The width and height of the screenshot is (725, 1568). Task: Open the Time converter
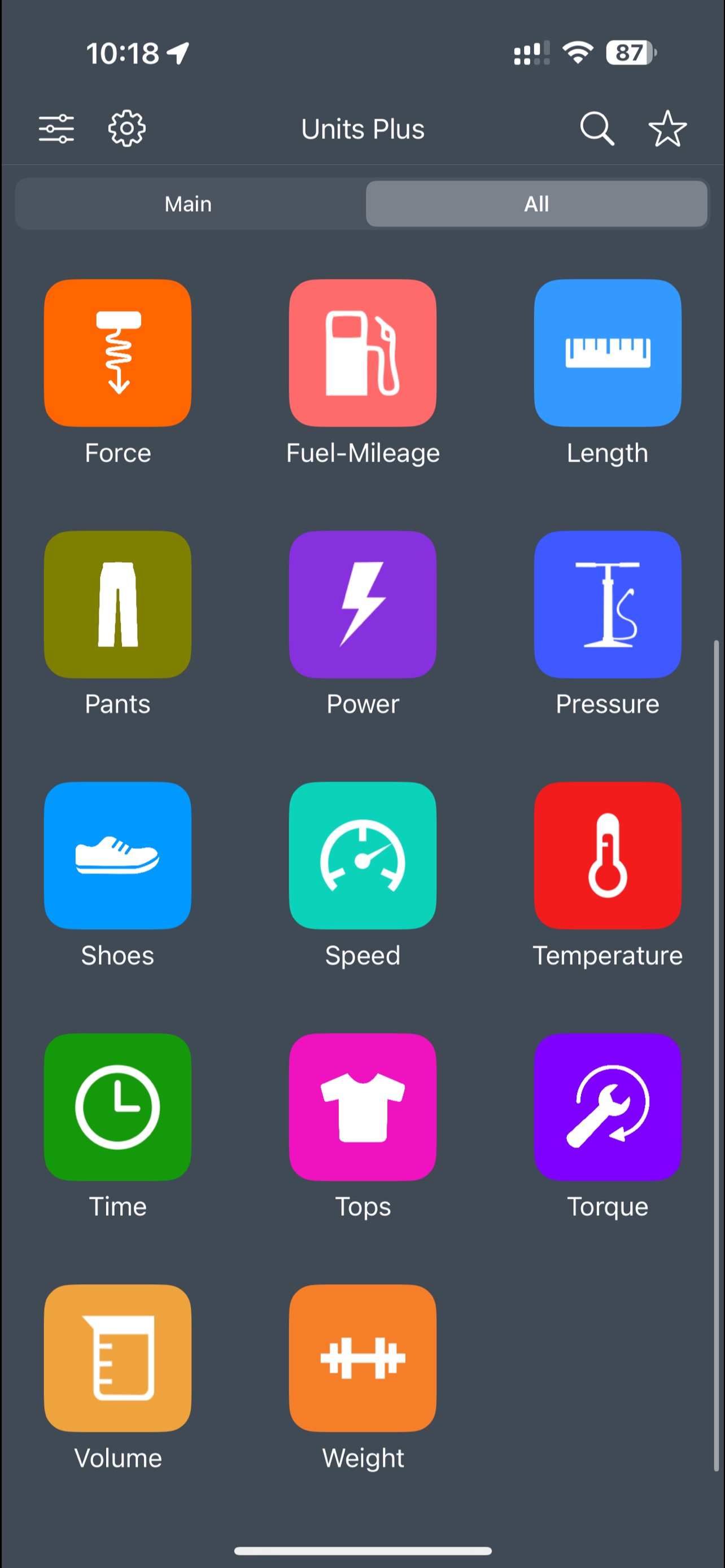tap(117, 1107)
